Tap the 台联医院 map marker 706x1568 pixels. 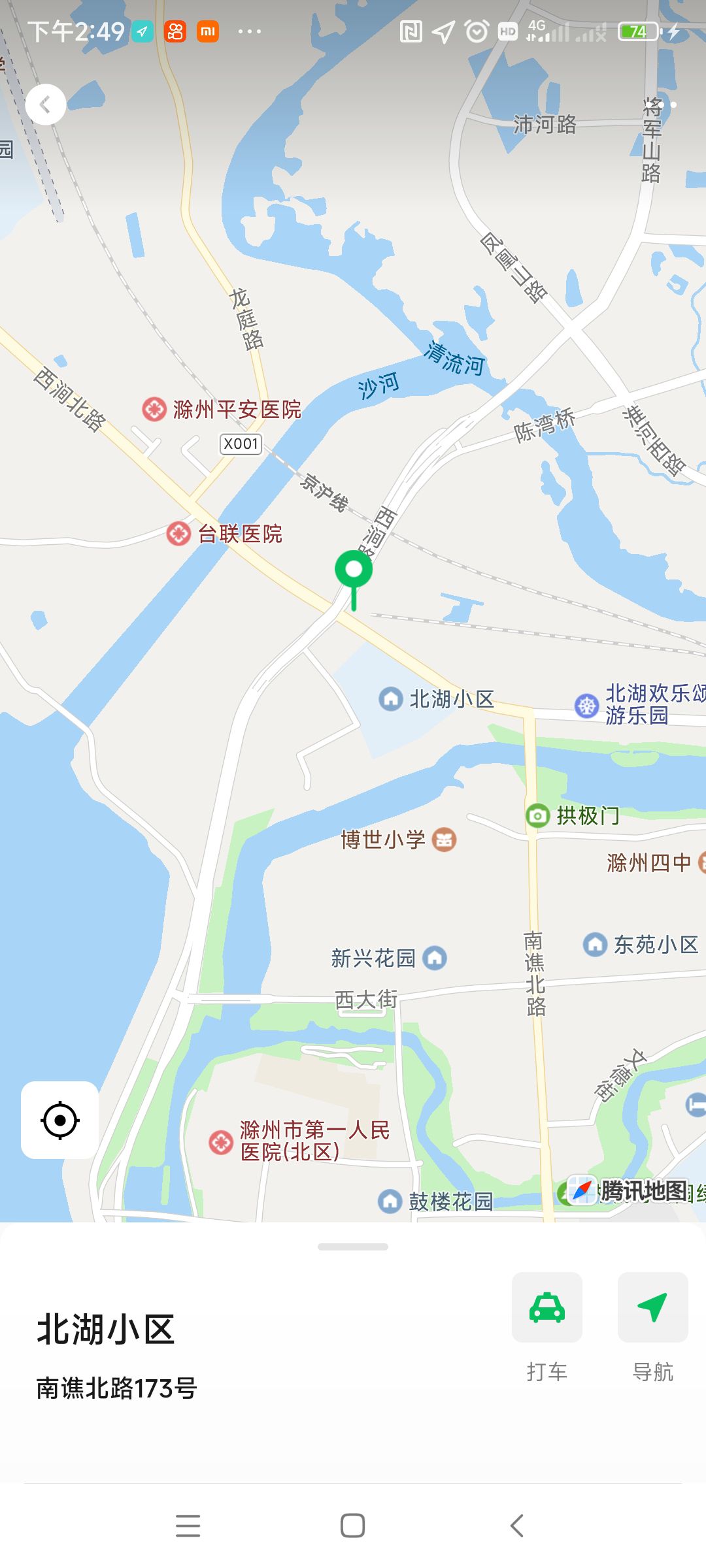[178, 534]
